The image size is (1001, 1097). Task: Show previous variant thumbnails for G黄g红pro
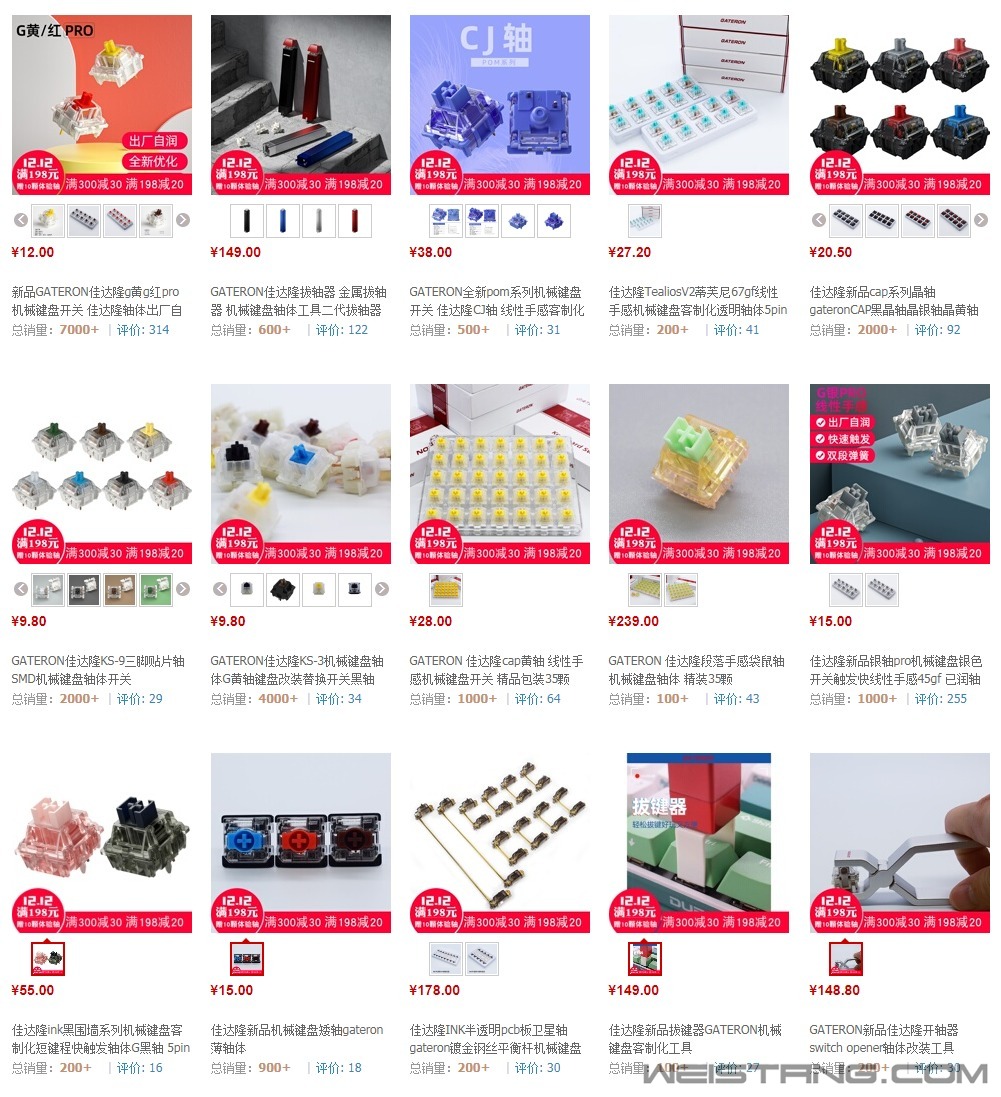point(20,221)
